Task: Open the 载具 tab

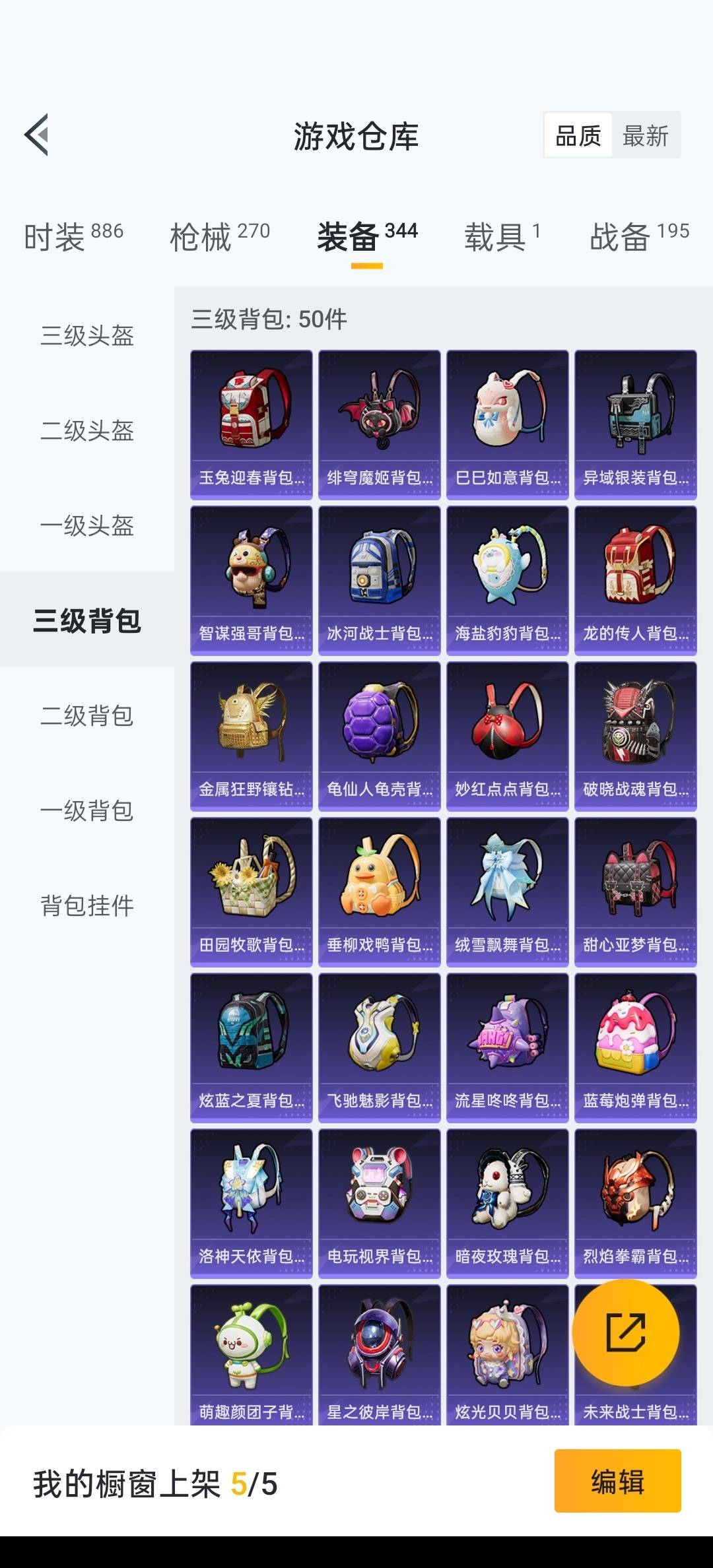Action: [502, 236]
